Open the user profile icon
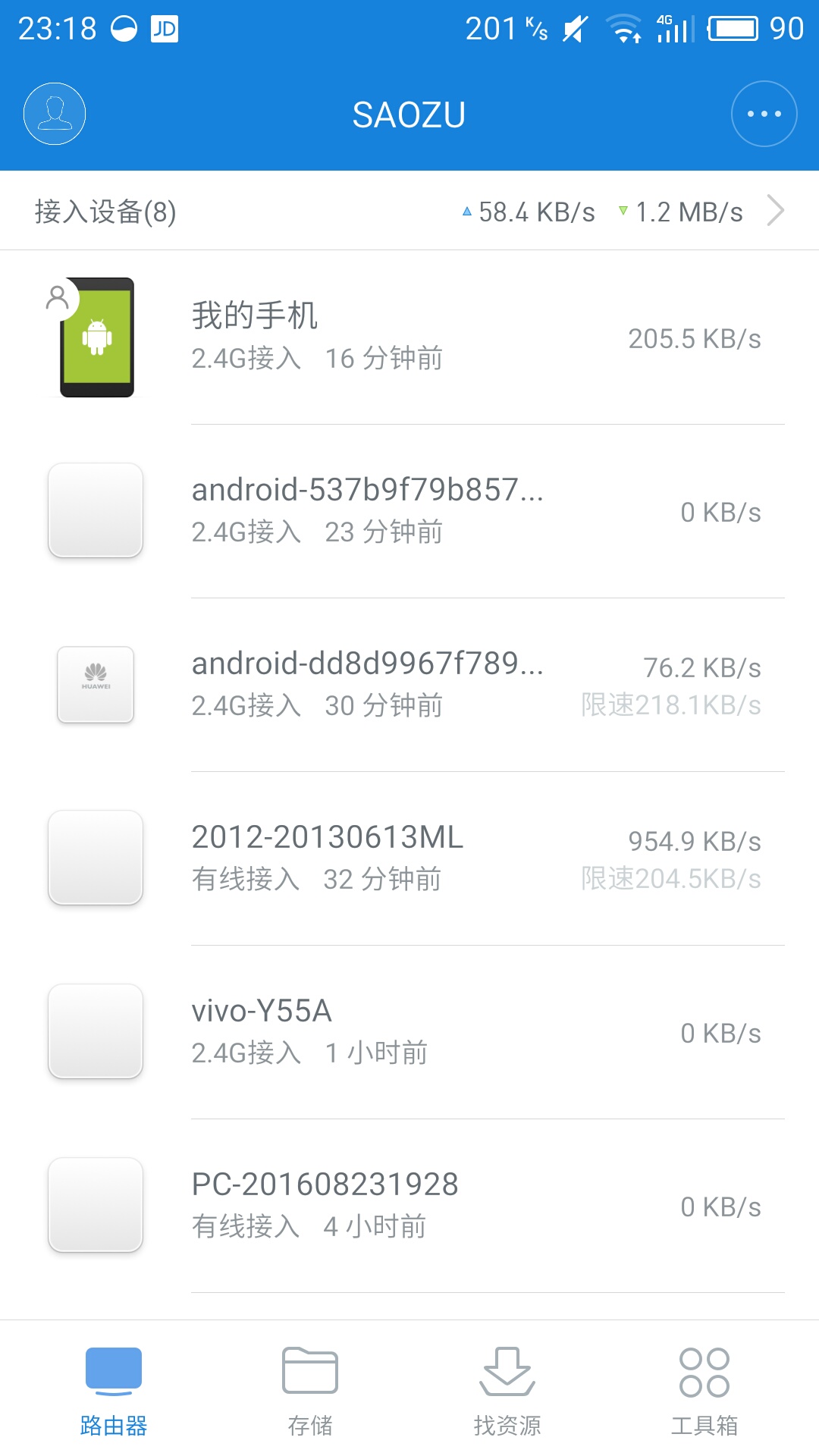 point(55,114)
